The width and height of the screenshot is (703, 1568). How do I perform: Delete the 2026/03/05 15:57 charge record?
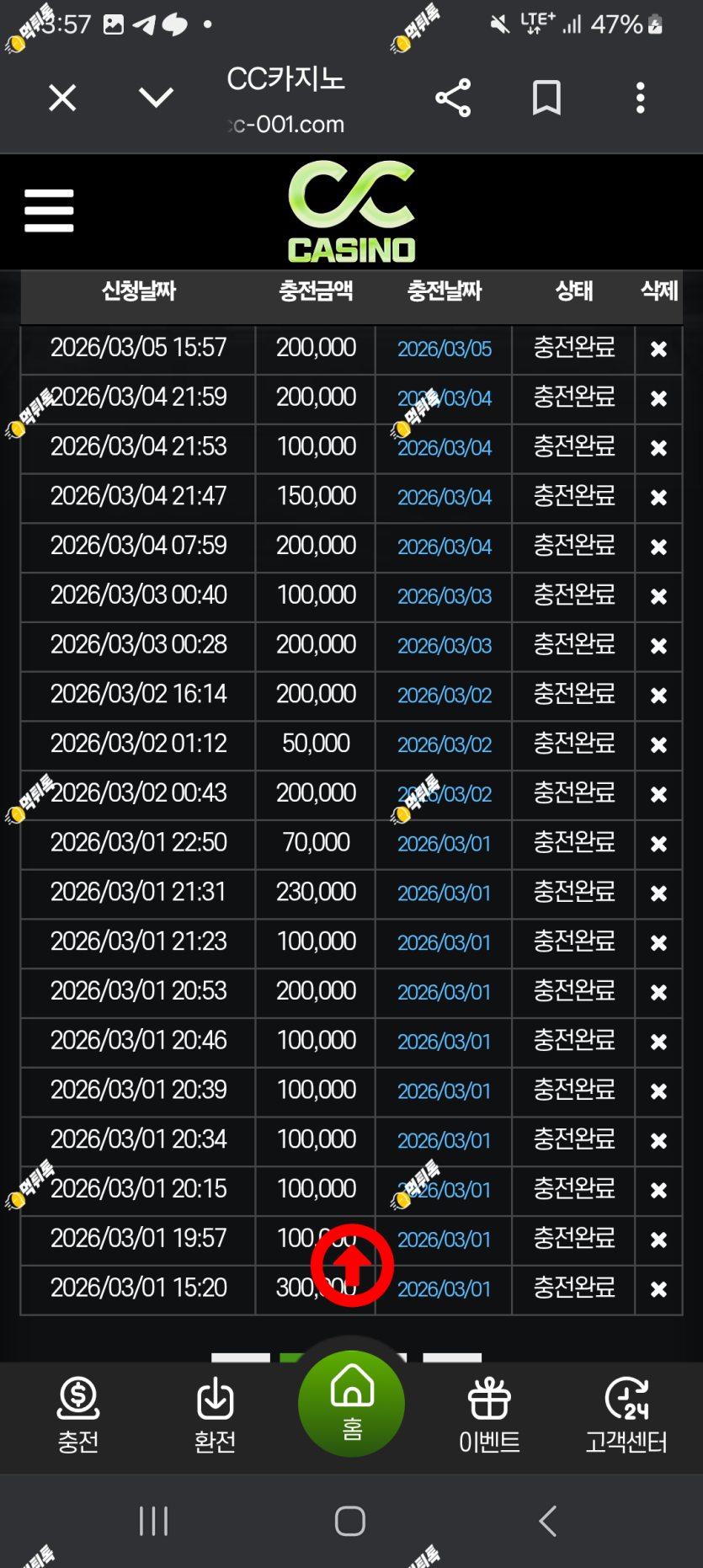658,349
